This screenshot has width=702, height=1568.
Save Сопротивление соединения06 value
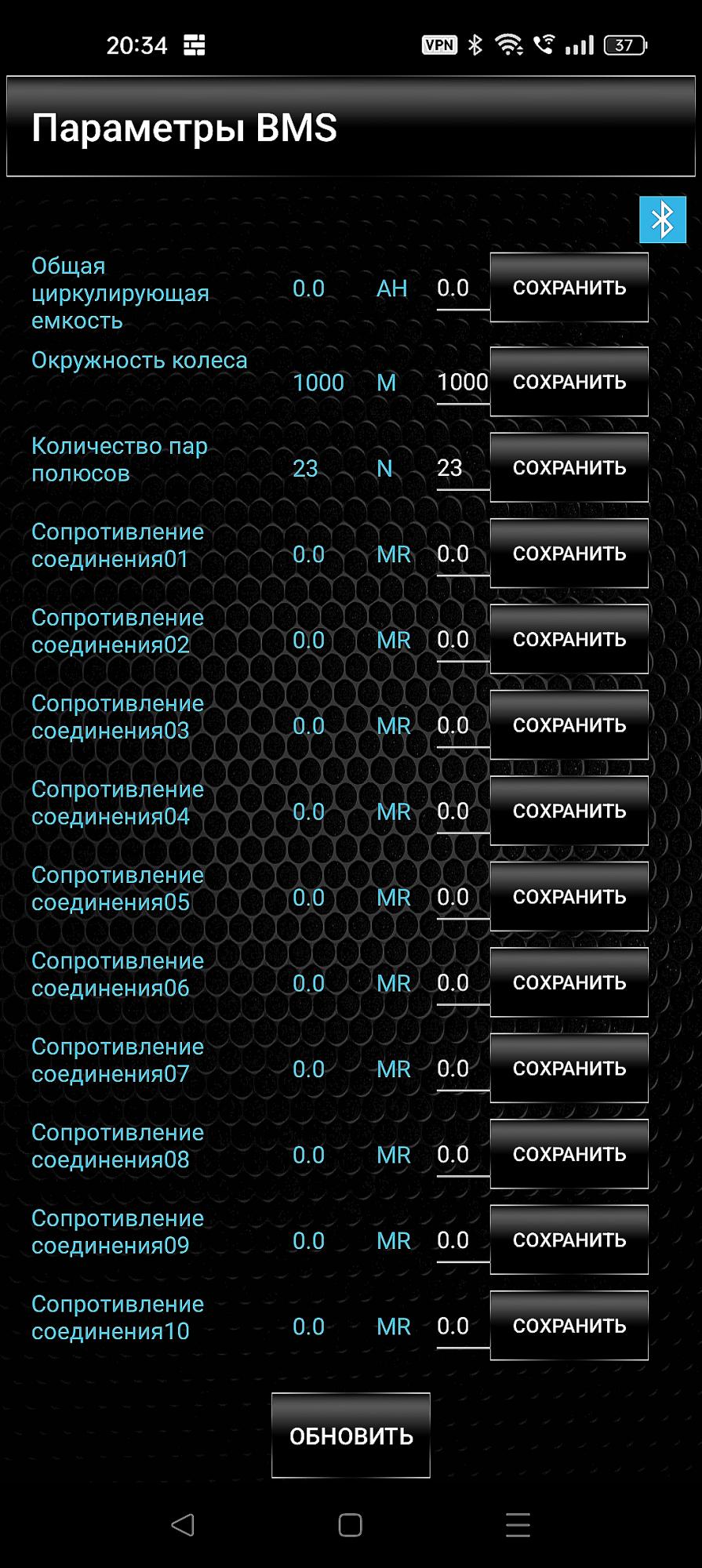(x=569, y=982)
